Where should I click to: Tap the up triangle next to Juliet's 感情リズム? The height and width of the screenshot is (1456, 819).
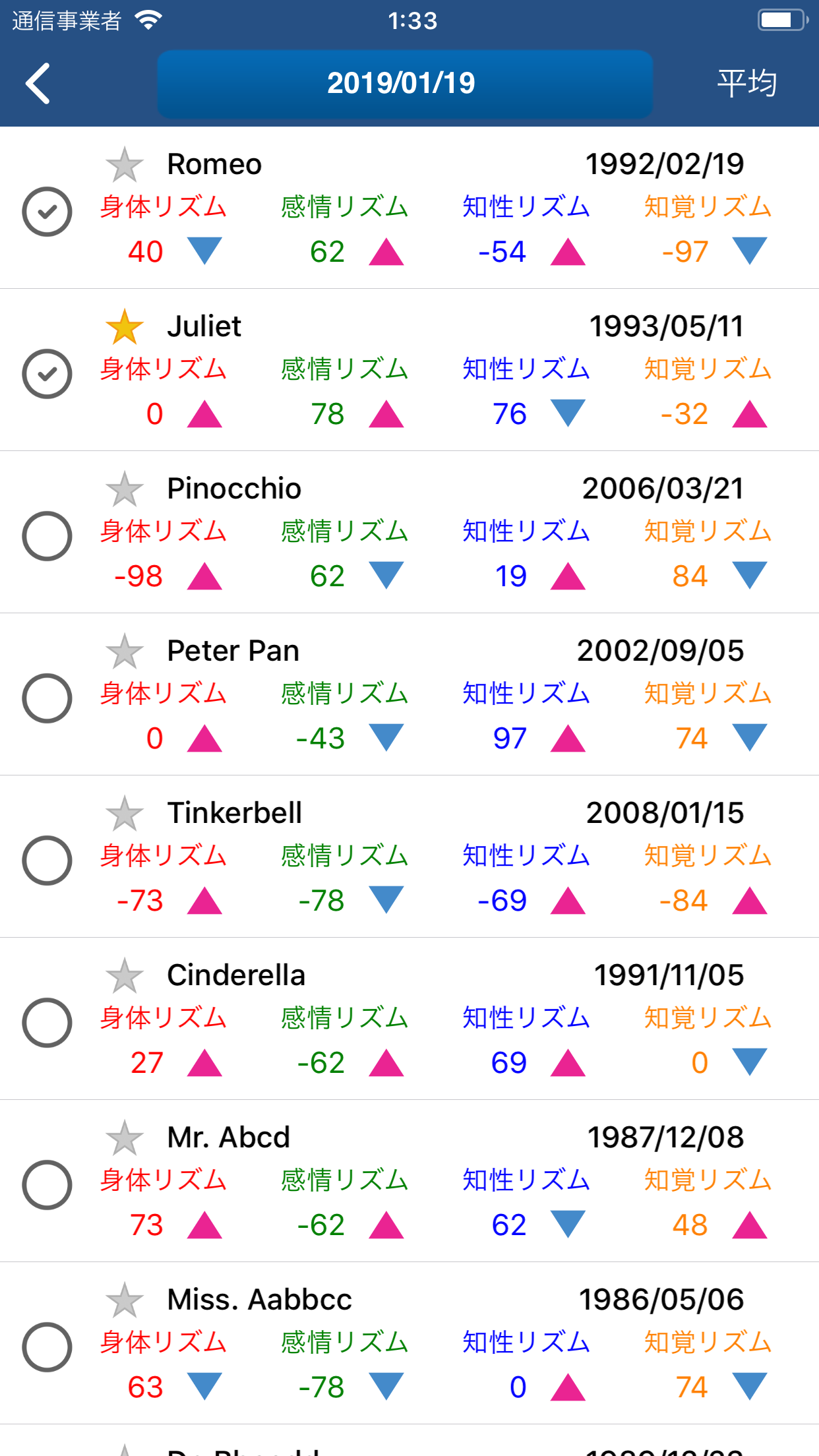click(386, 413)
